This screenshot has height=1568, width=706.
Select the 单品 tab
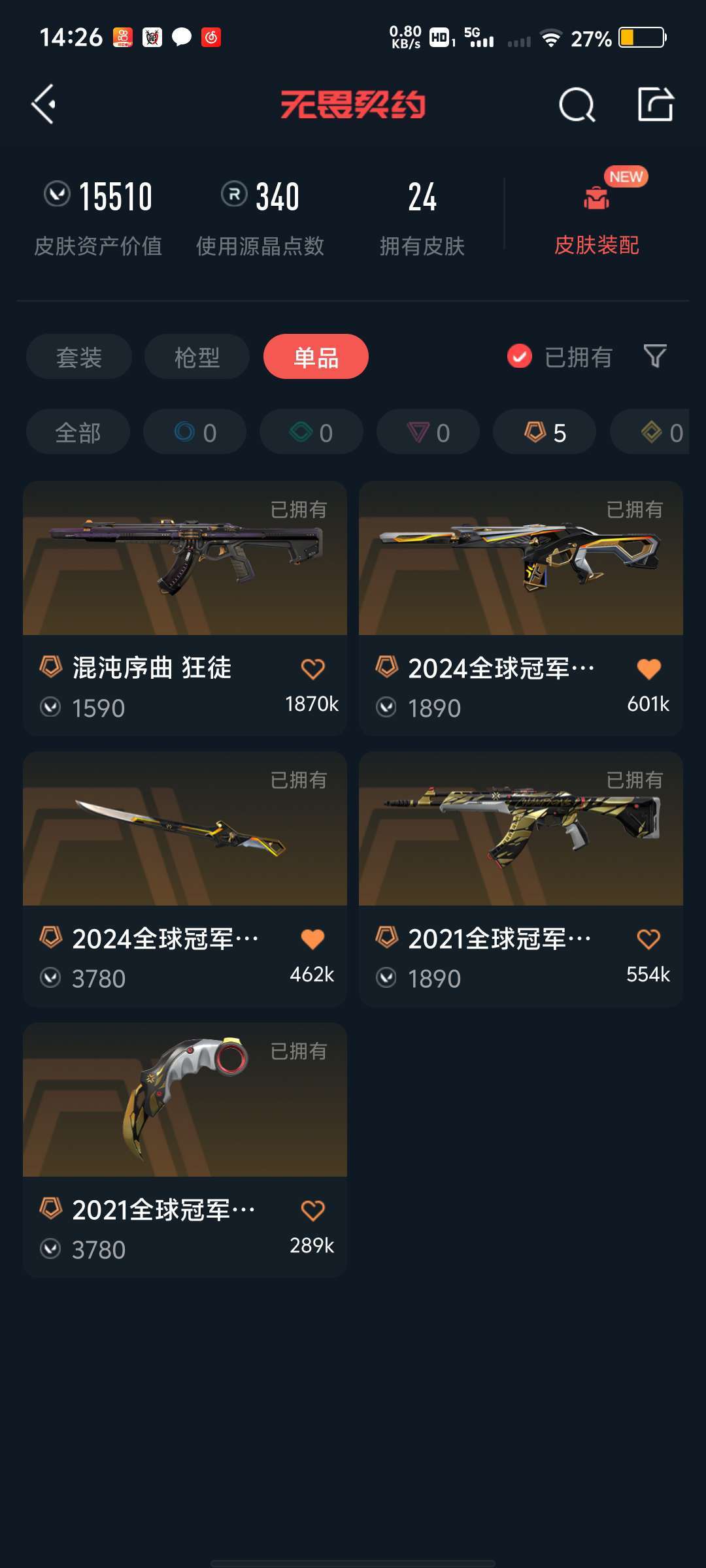click(x=316, y=357)
